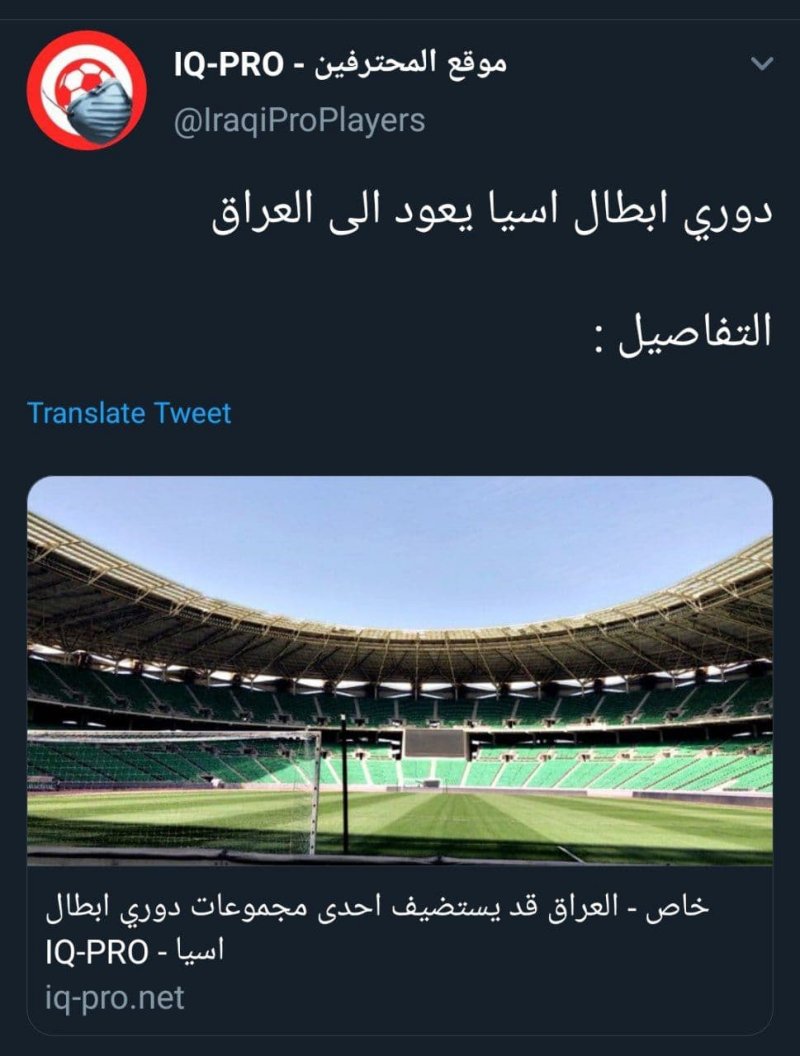Open the IQ-PRO profile picture
Image resolution: width=800 pixels, height=1056 pixels.
pos(86,90)
